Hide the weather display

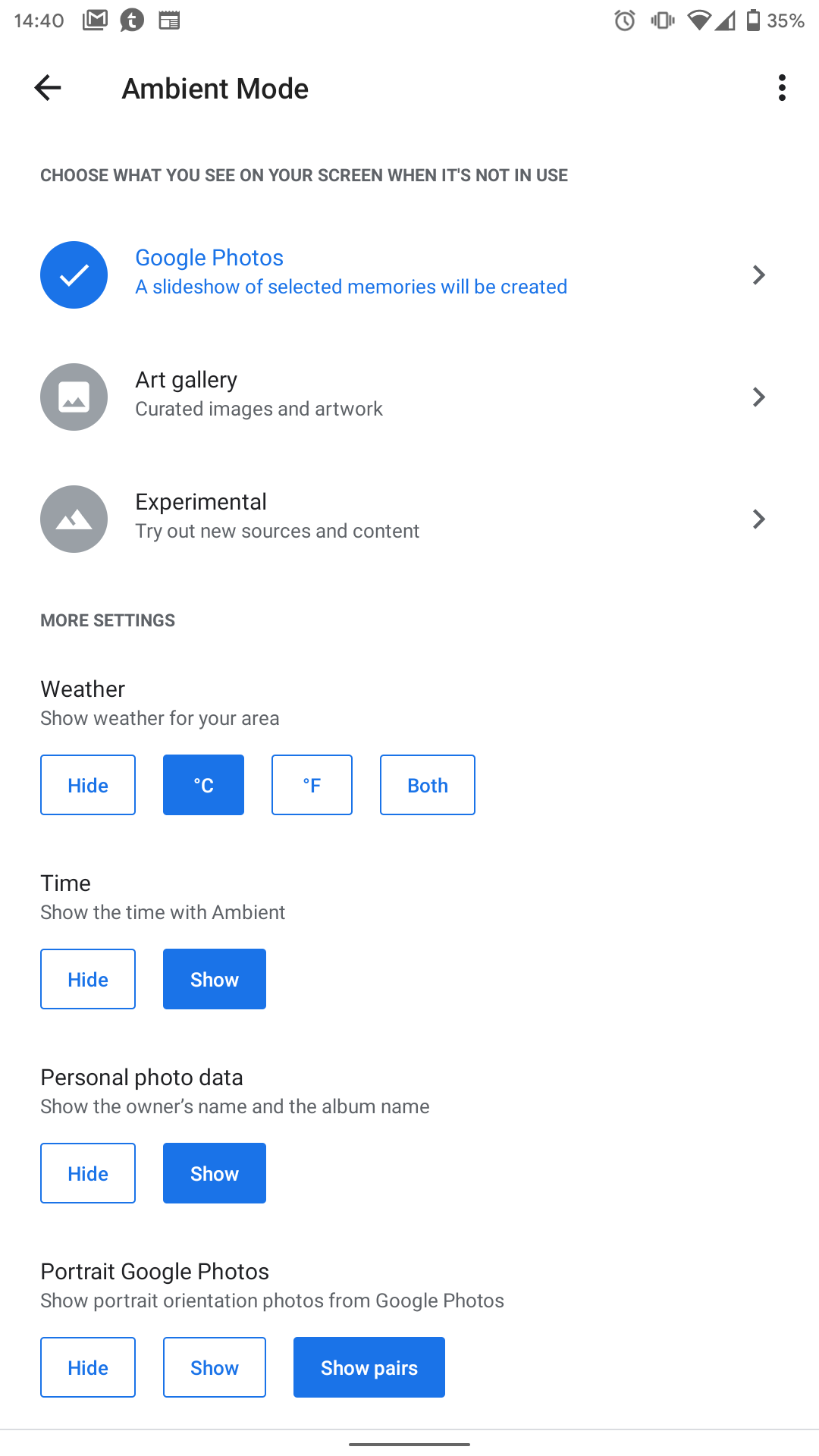tap(88, 785)
